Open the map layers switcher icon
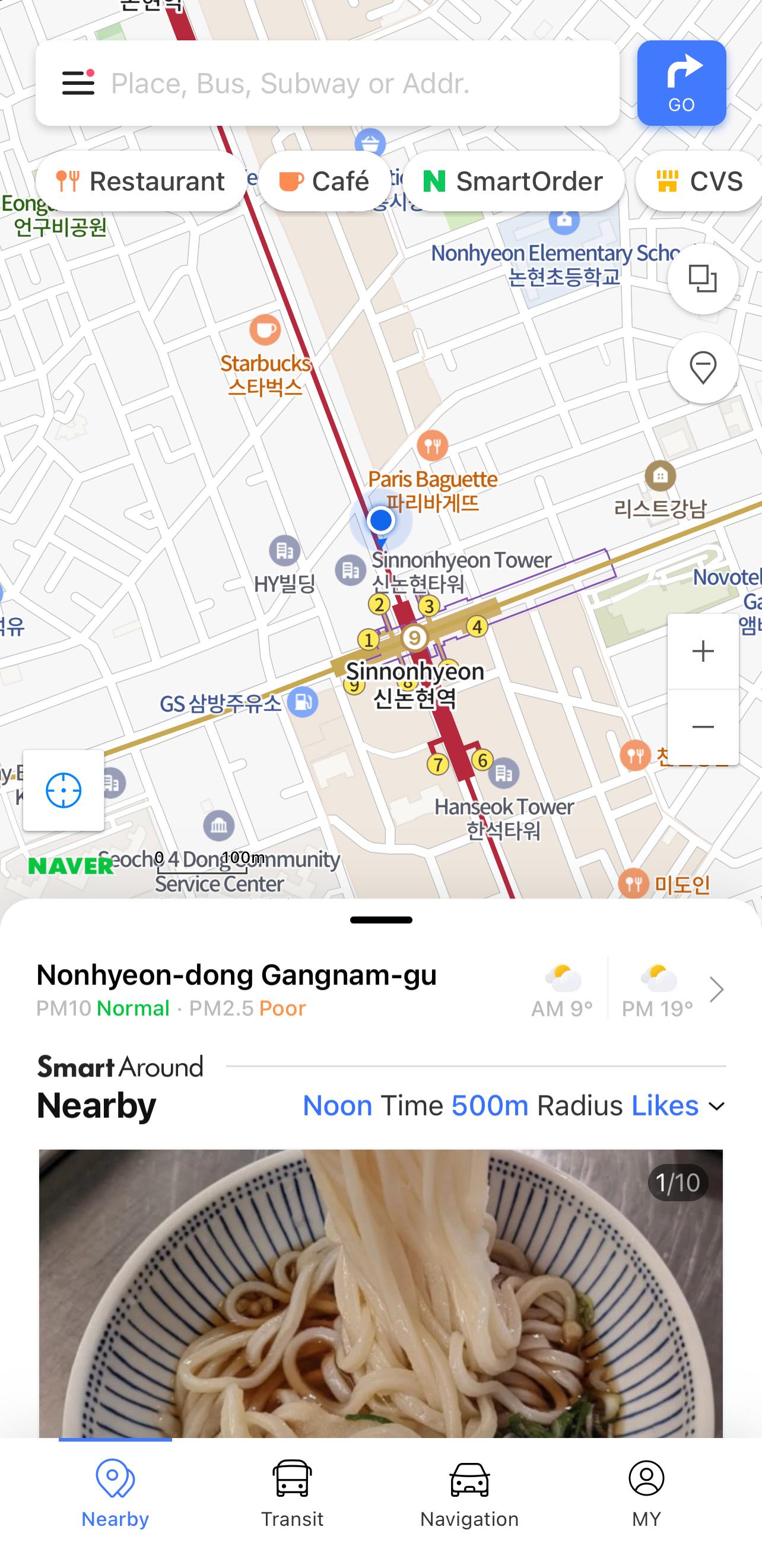 pyautogui.click(x=703, y=279)
